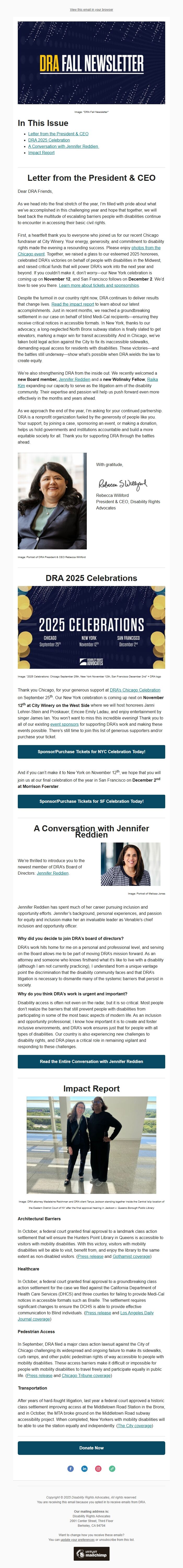
Task: Tap the Donate Now button
Action: (92, 1443)
